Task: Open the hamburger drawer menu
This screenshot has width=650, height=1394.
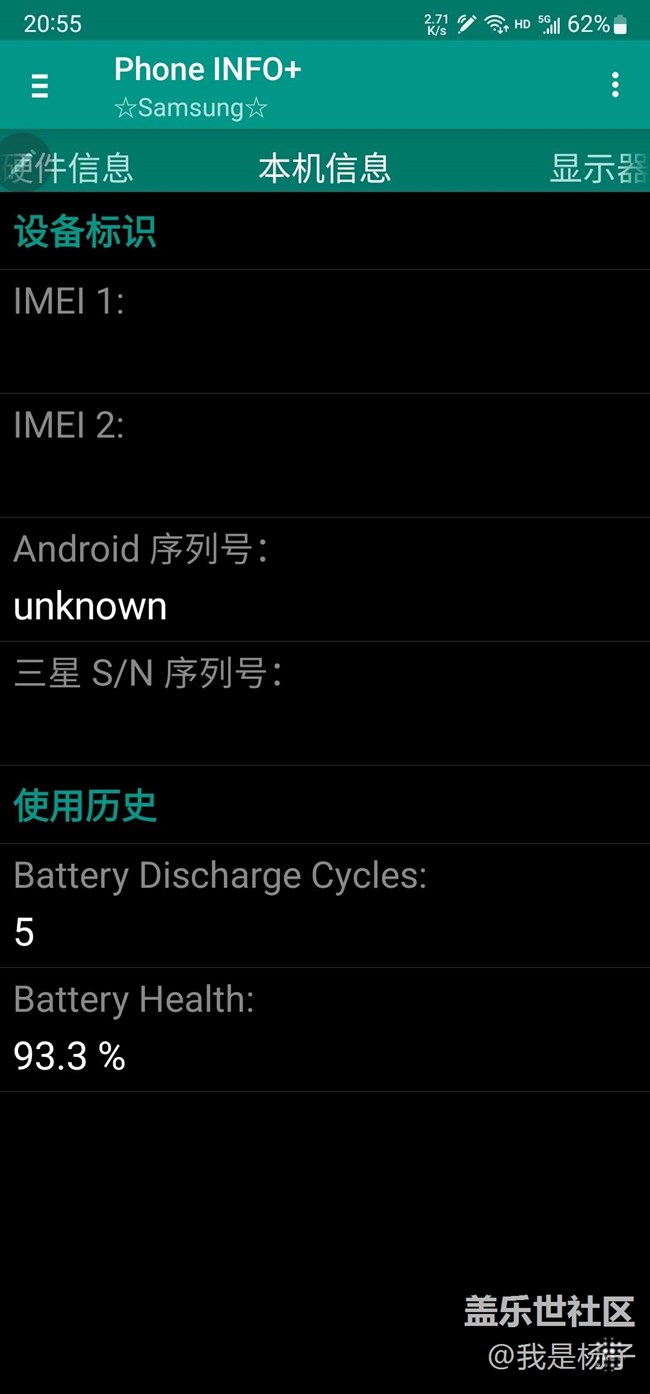Action: point(40,86)
